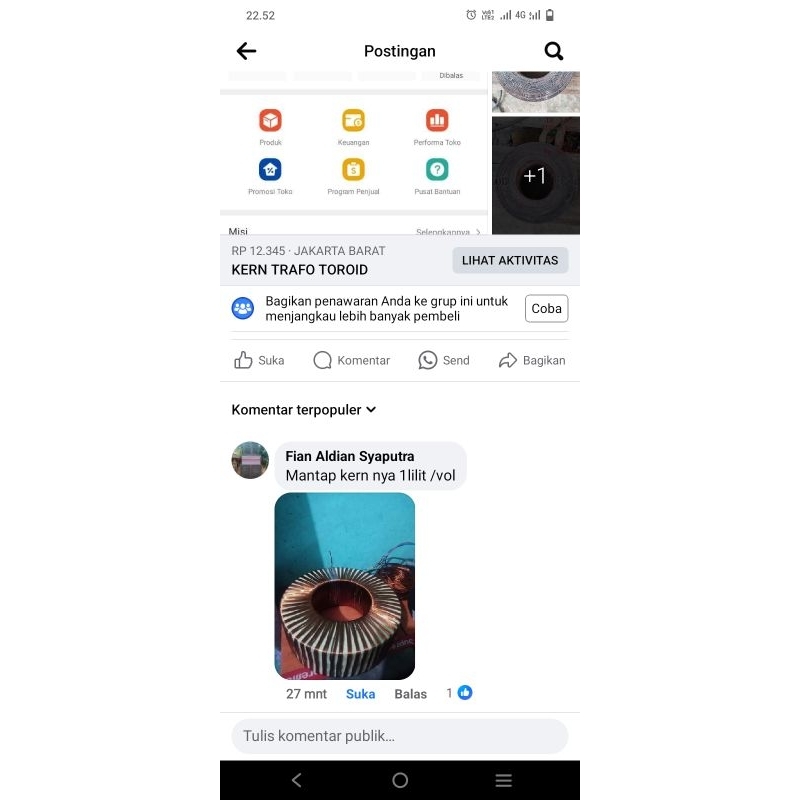Tap the LIHAT AKTIVITAS button
This screenshot has width=800, height=800.
[x=510, y=260]
